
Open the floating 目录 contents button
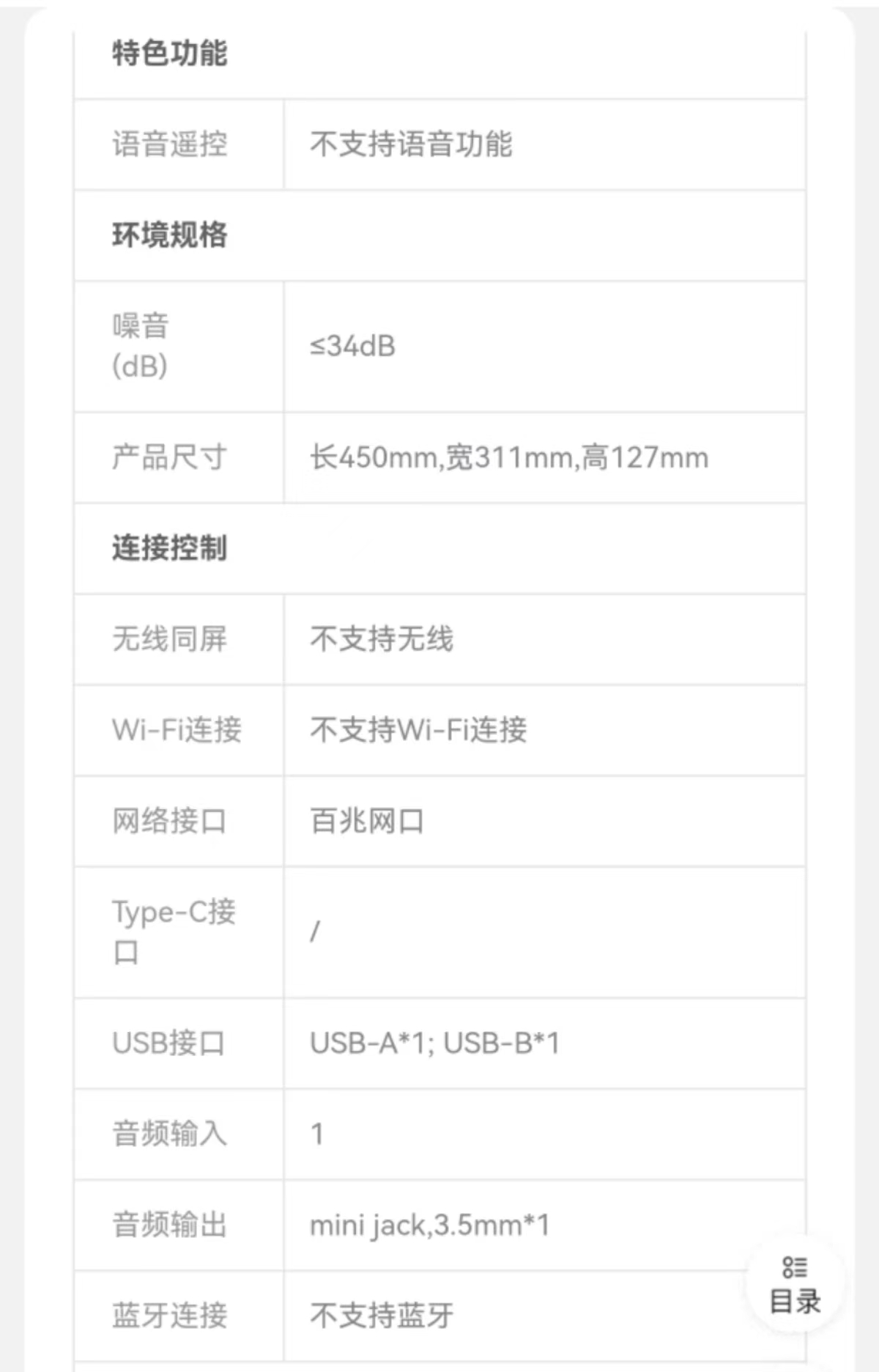click(795, 1285)
